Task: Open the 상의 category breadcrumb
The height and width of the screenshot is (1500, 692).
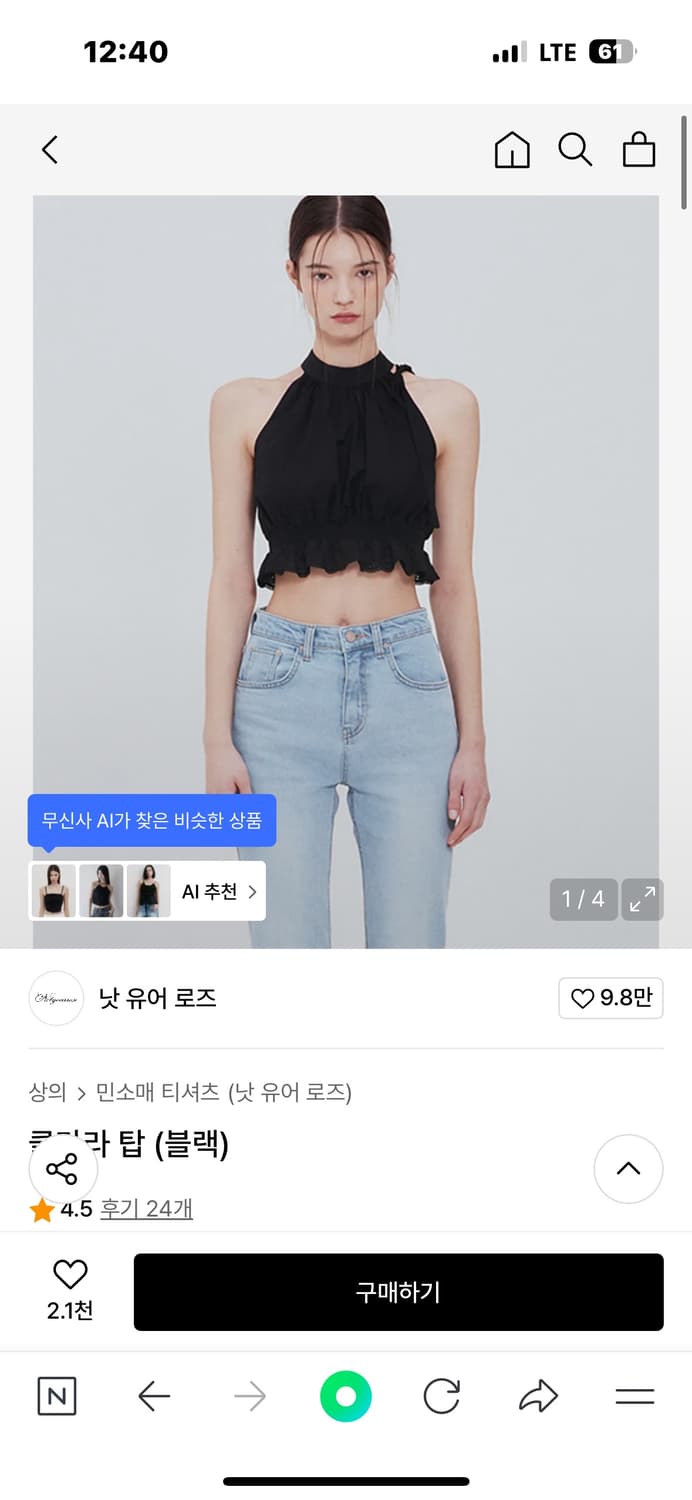Action: 48,1092
